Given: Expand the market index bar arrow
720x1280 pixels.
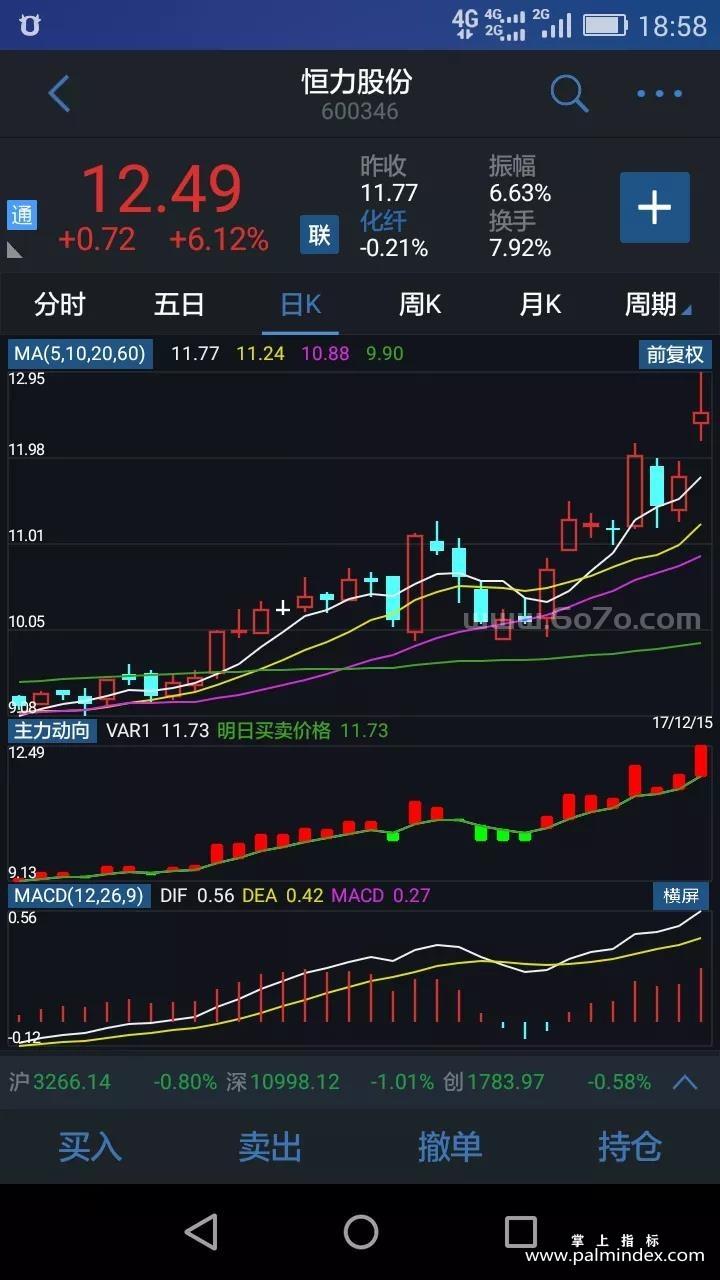Looking at the screenshot, I should pos(685,1082).
